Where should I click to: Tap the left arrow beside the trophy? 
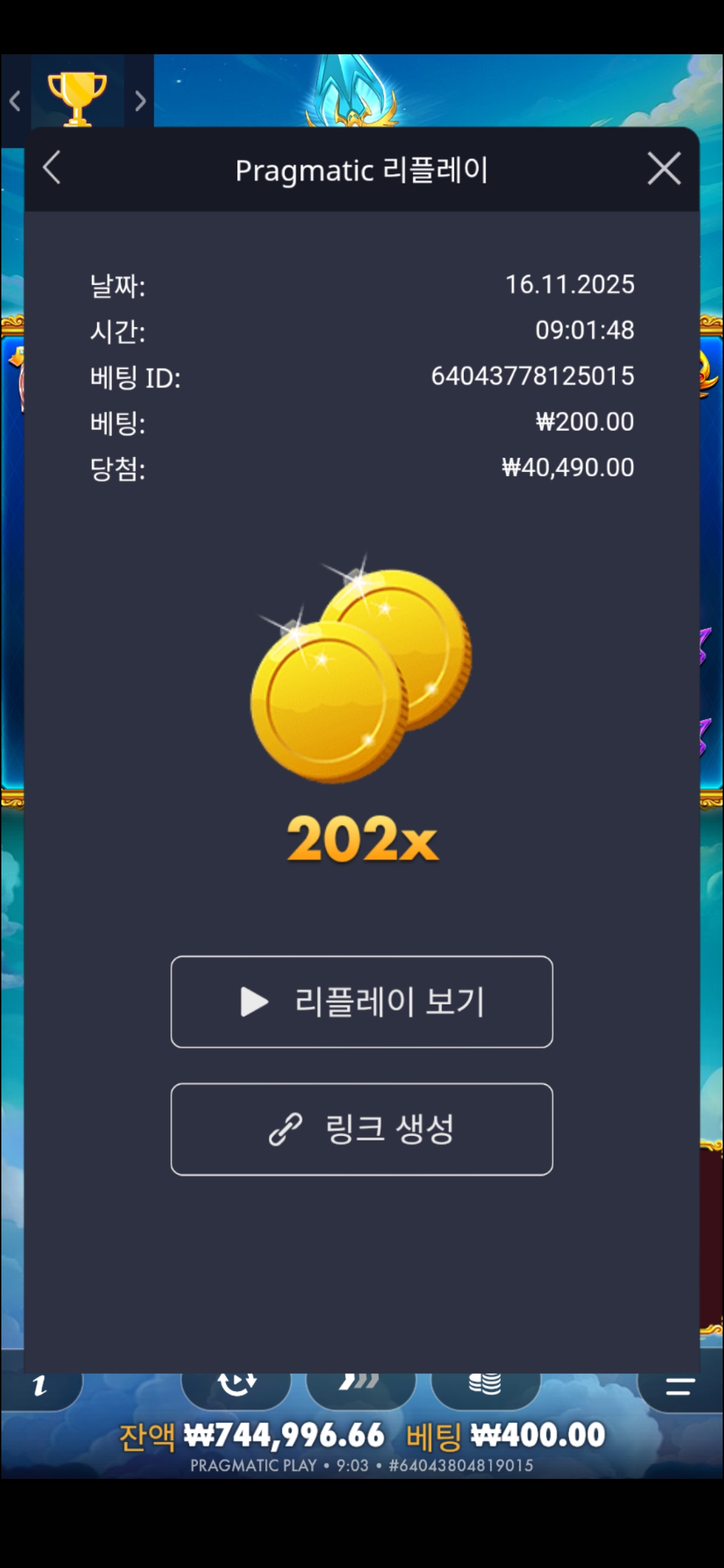15,101
